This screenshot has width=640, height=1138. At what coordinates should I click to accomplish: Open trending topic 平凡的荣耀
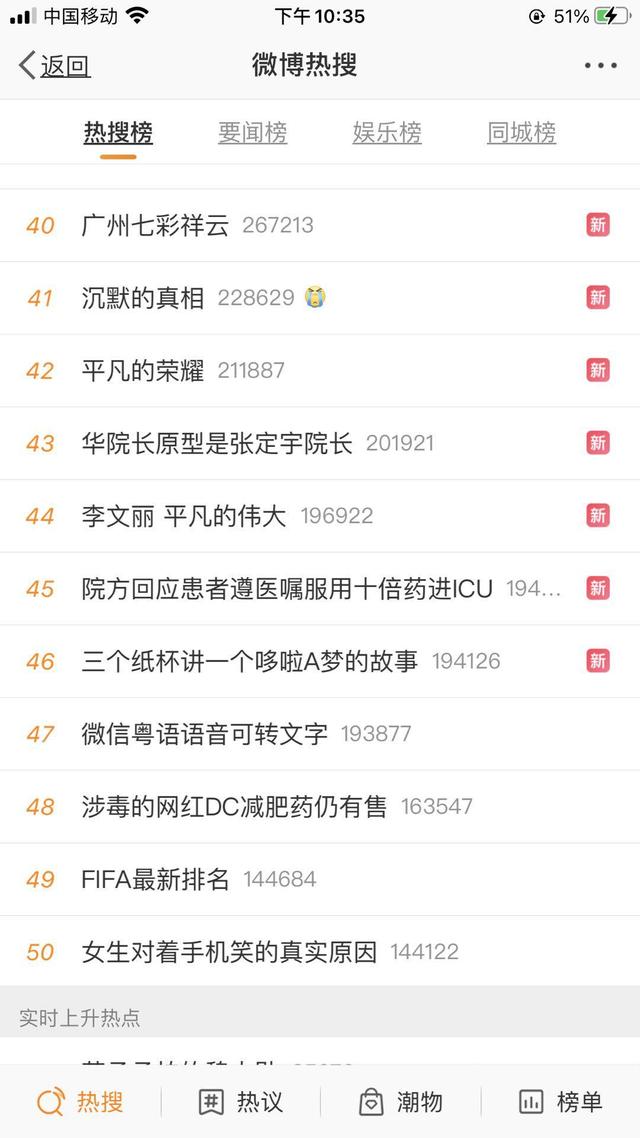[320, 370]
